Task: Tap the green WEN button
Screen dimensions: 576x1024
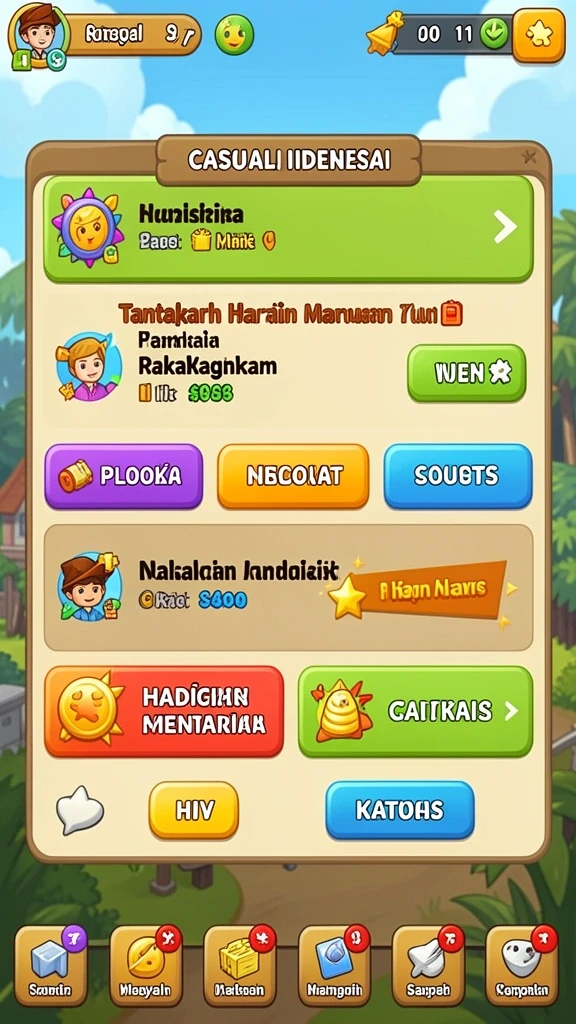Action: (466, 373)
